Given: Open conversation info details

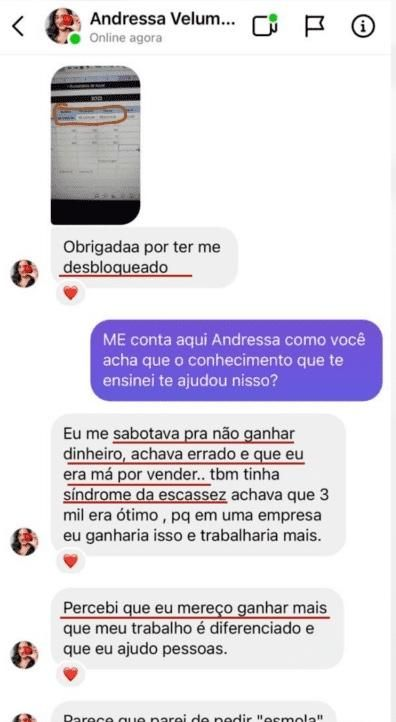Looking at the screenshot, I should 363,27.
